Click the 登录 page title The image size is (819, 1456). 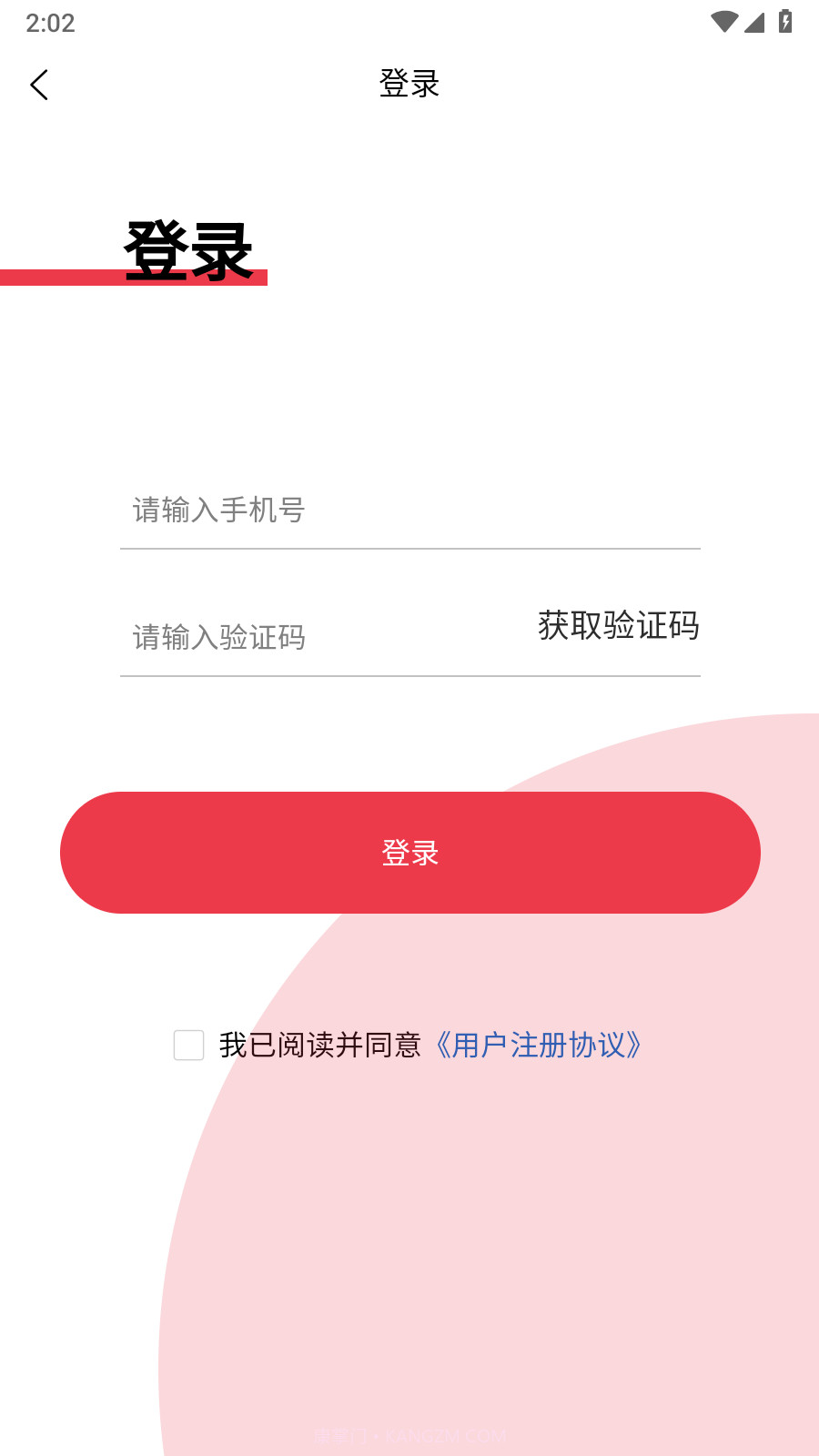tap(409, 84)
